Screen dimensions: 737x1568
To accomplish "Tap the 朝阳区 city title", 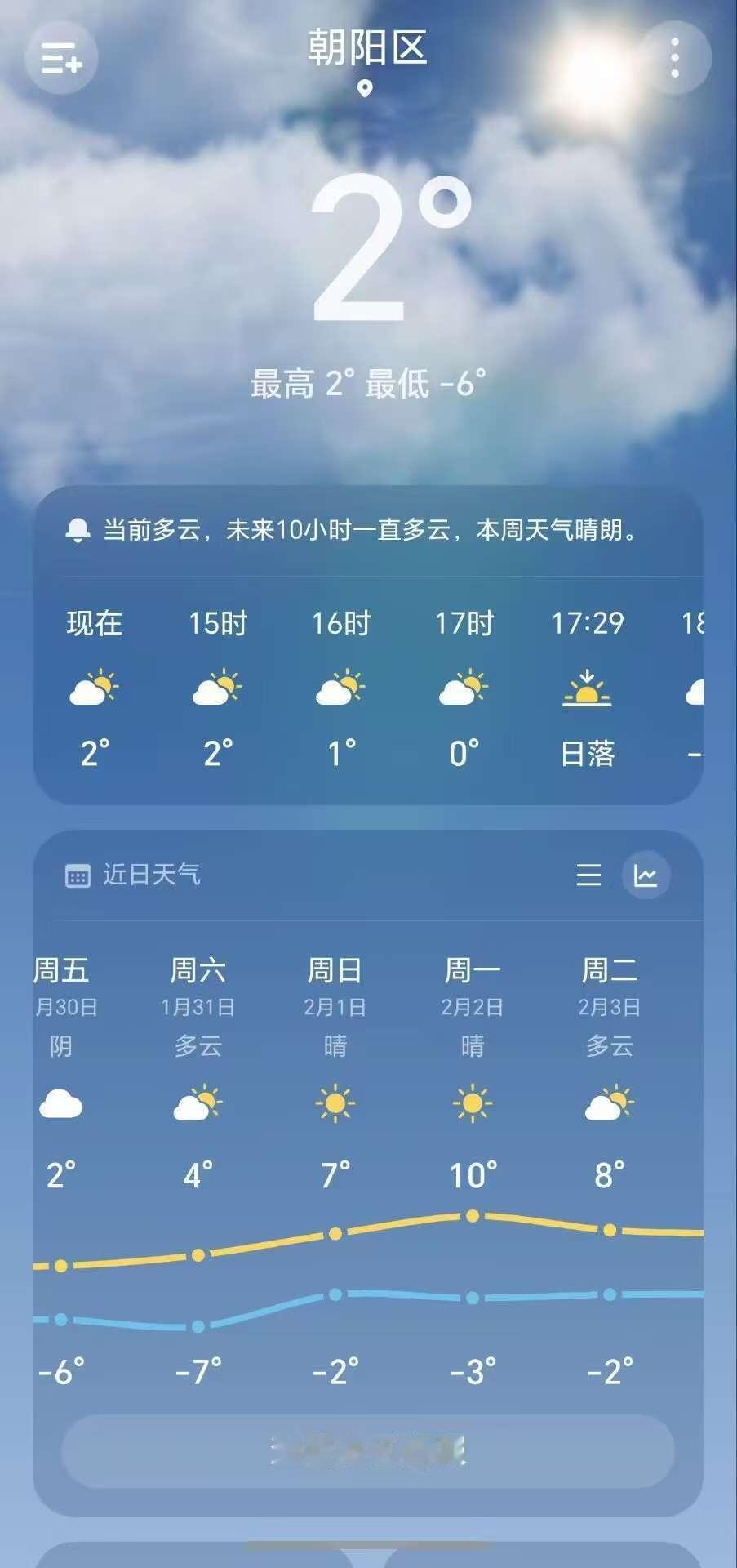I will click(366, 51).
